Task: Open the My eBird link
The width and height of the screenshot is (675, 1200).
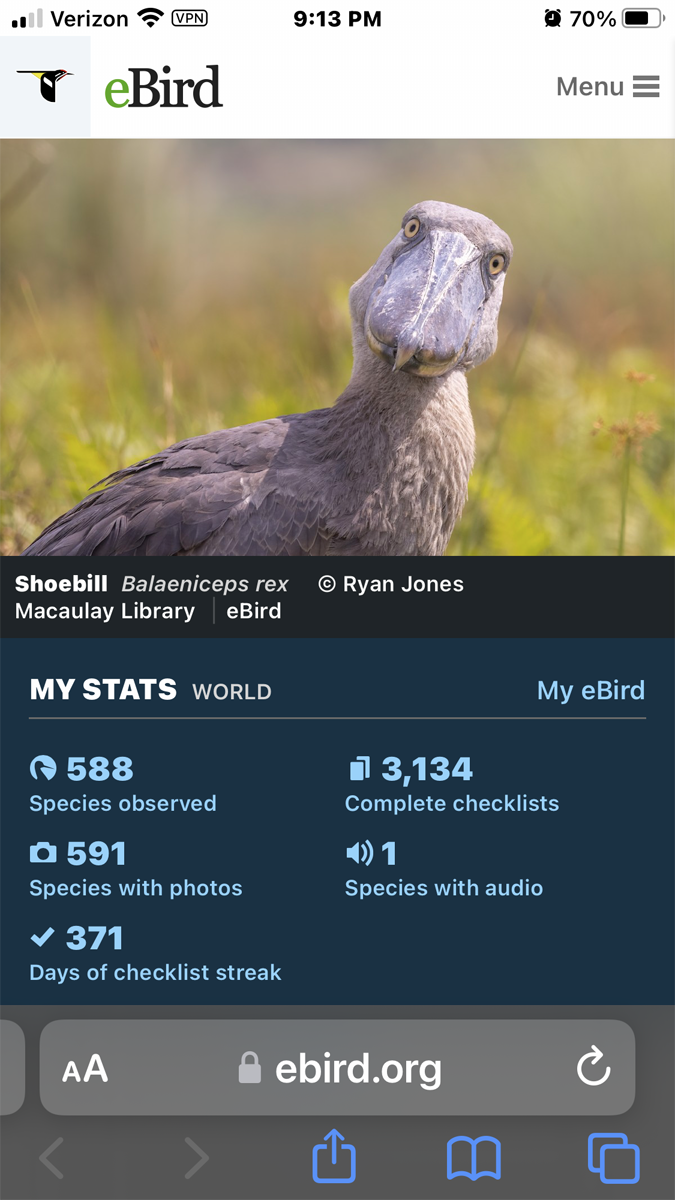Action: coord(591,690)
